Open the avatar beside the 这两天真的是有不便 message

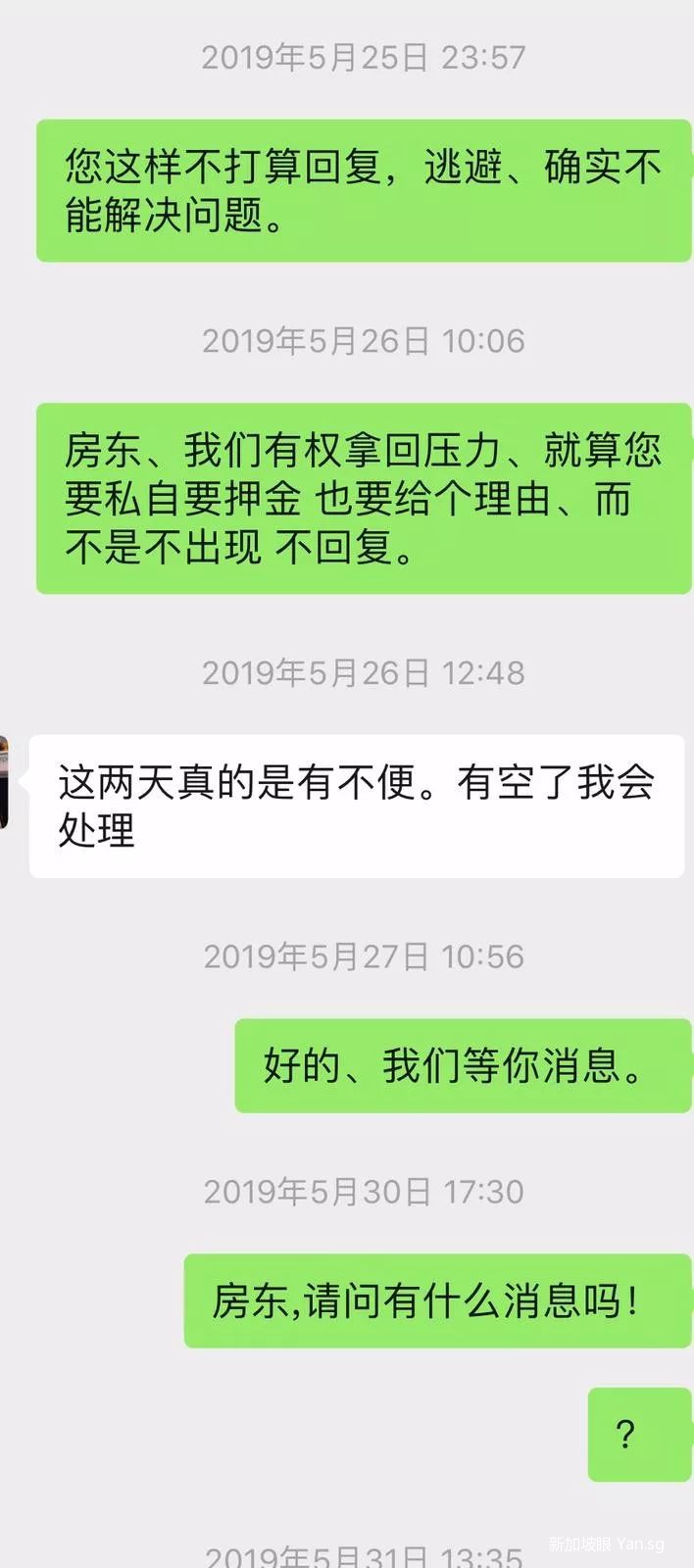(x=4, y=781)
